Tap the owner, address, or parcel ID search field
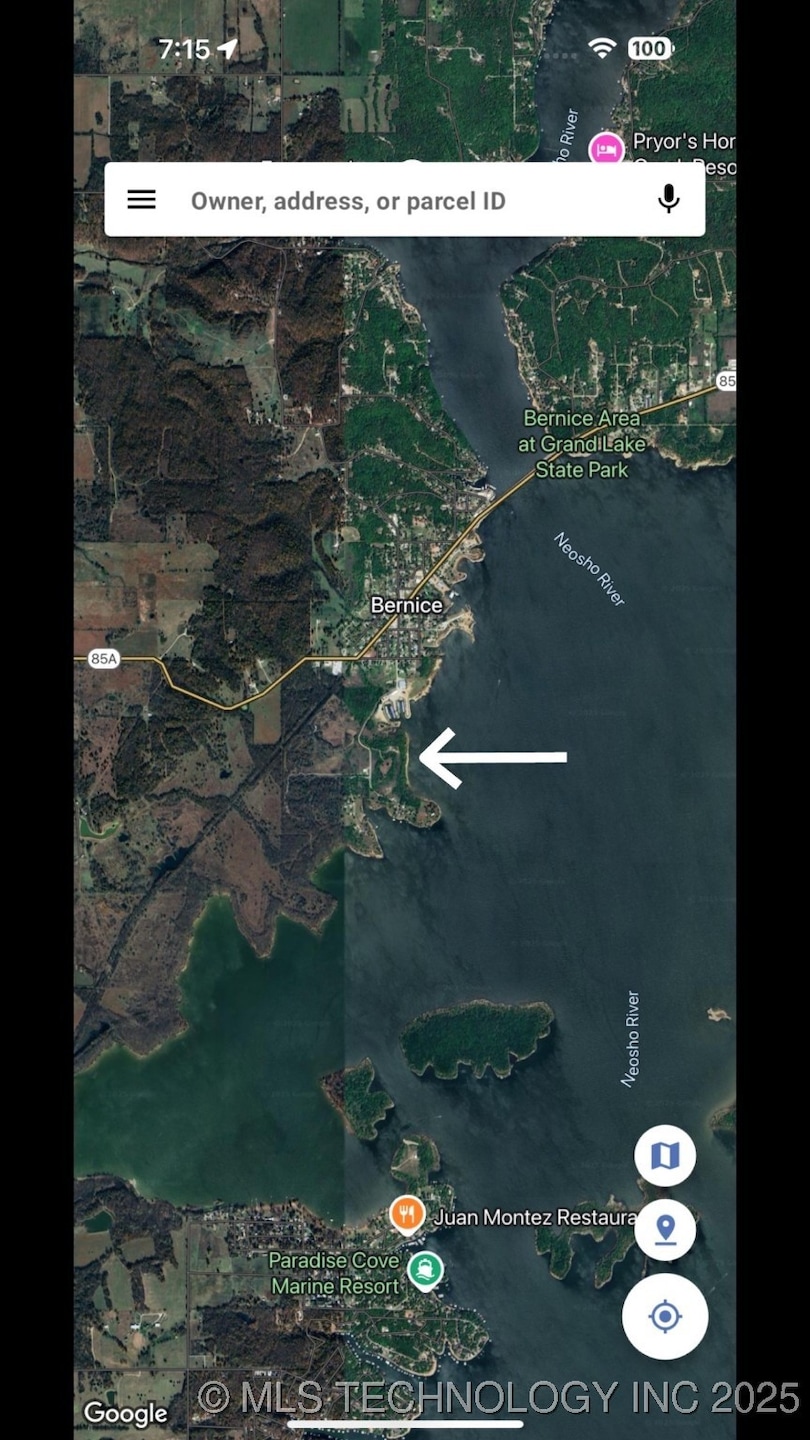Viewport: 810px width, 1440px height. click(400, 201)
